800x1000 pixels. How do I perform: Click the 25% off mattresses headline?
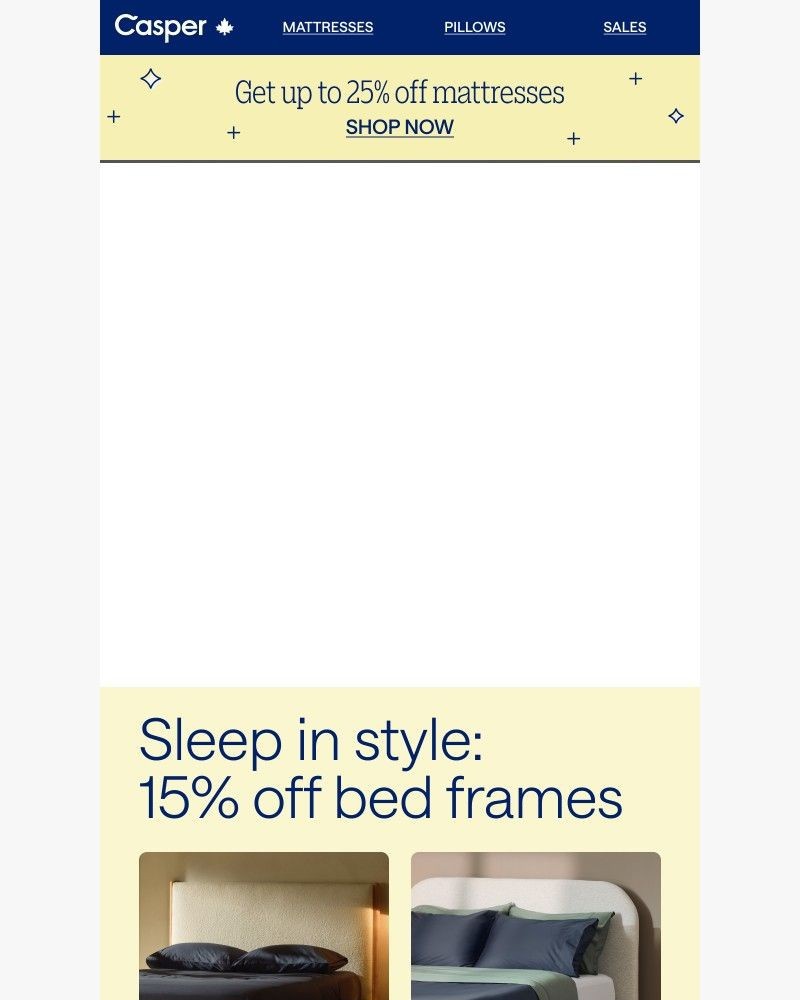click(x=399, y=92)
